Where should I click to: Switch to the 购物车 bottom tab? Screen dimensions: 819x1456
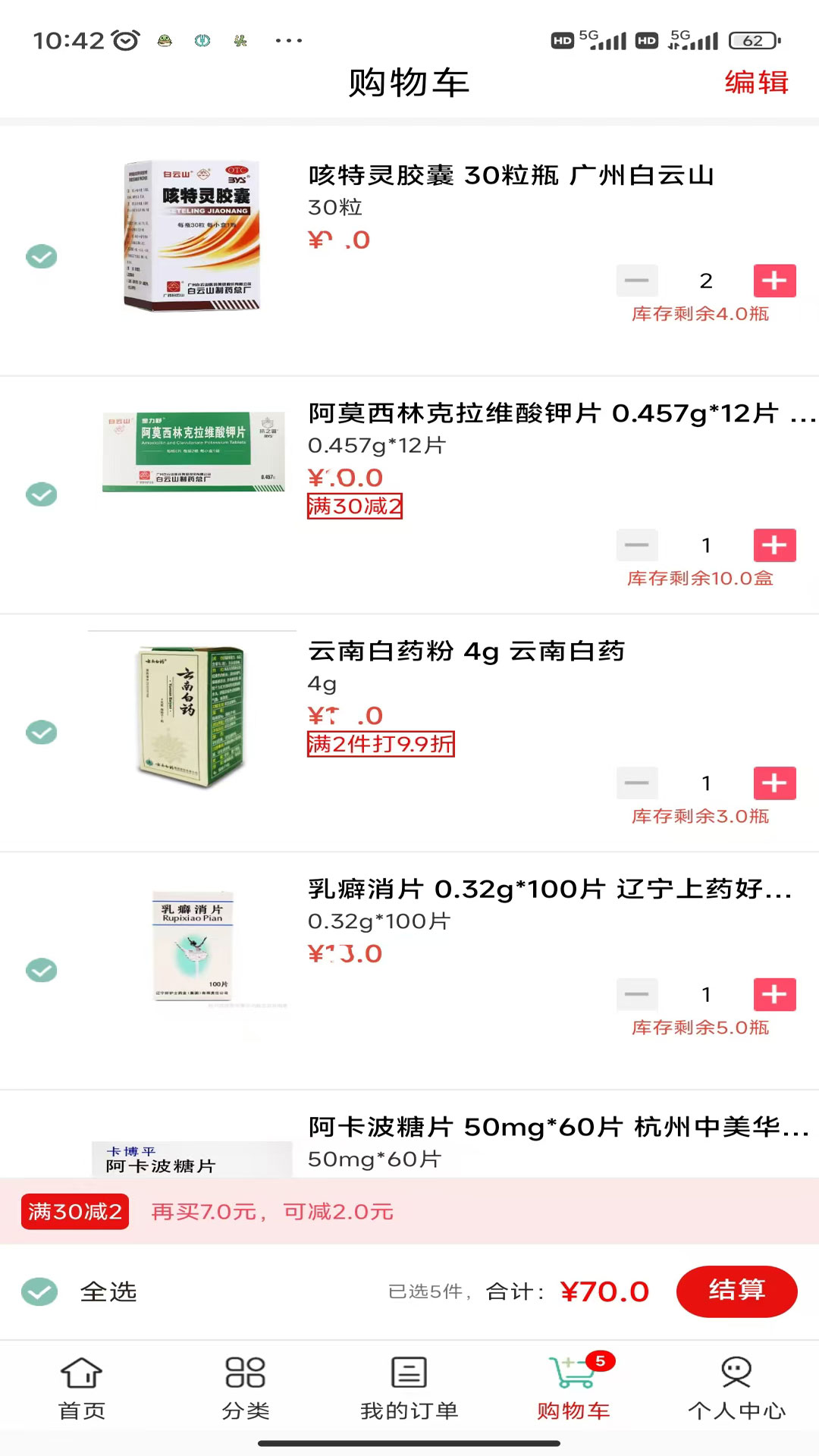point(573,1388)
